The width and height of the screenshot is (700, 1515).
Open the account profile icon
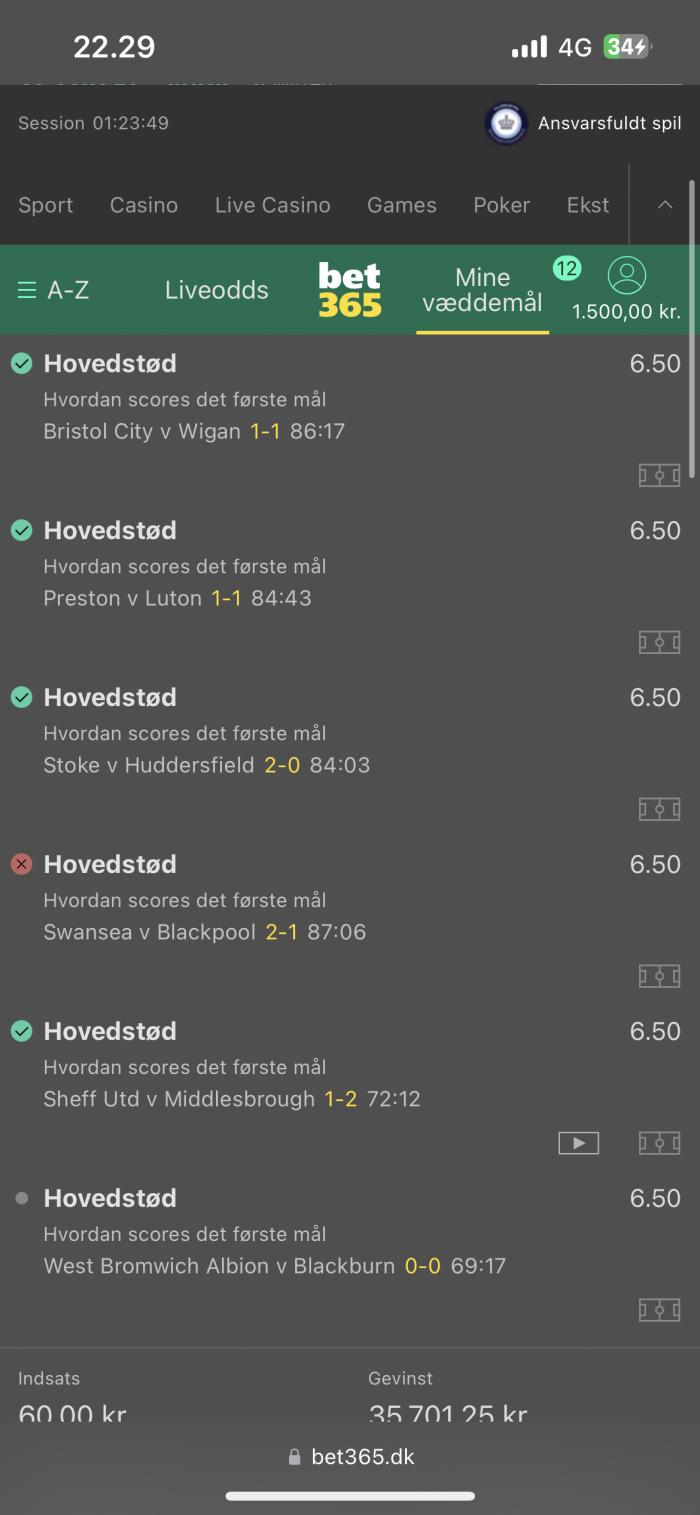(627, 275)
